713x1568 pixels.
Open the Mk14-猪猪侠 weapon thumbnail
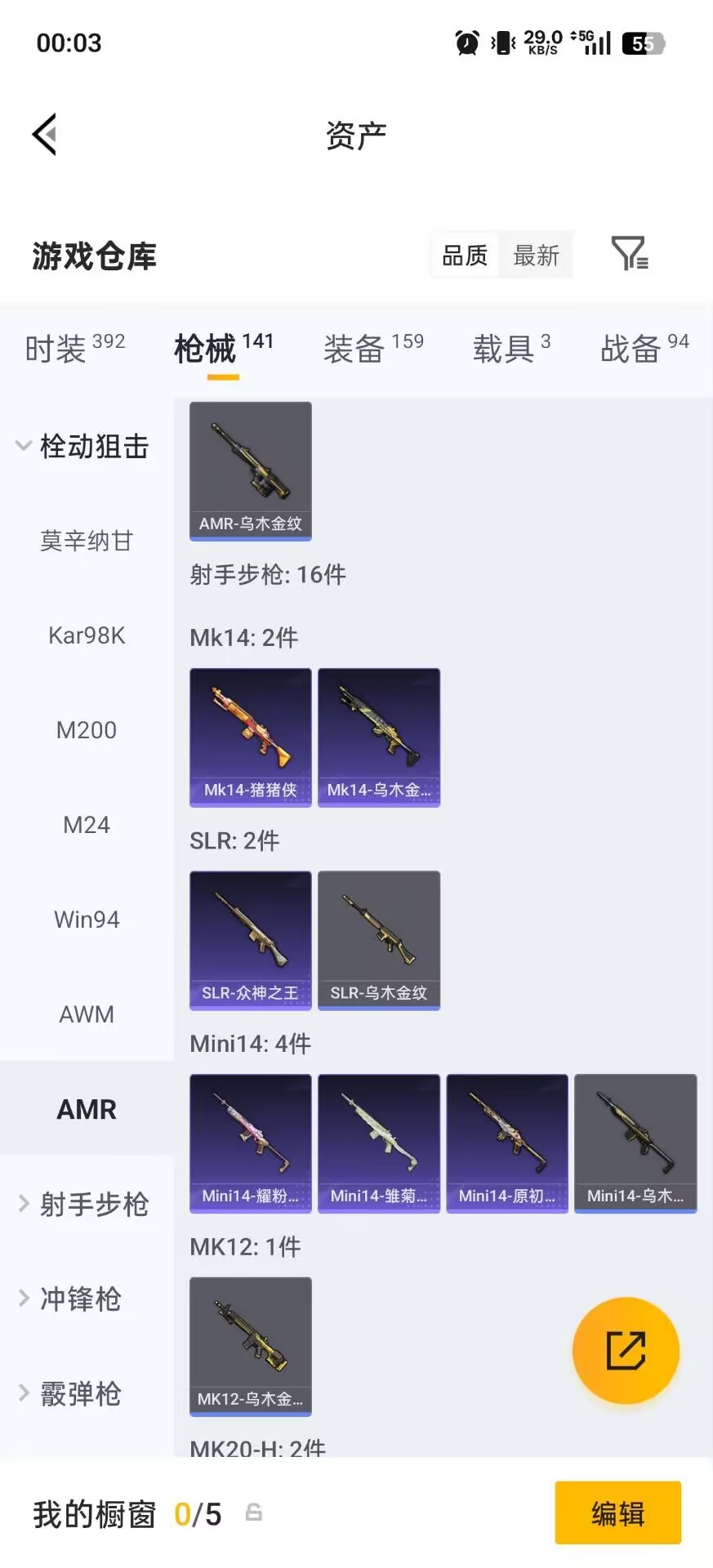tap(250, 737)
